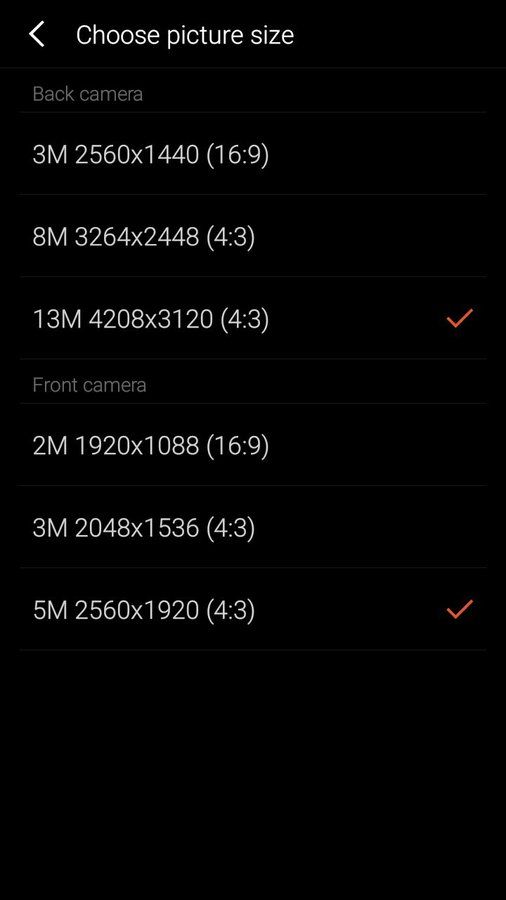Tap the 13M 4208x3120 (4:3) option
The height and width of the screenshot is (900, 506).
(253, 318)
